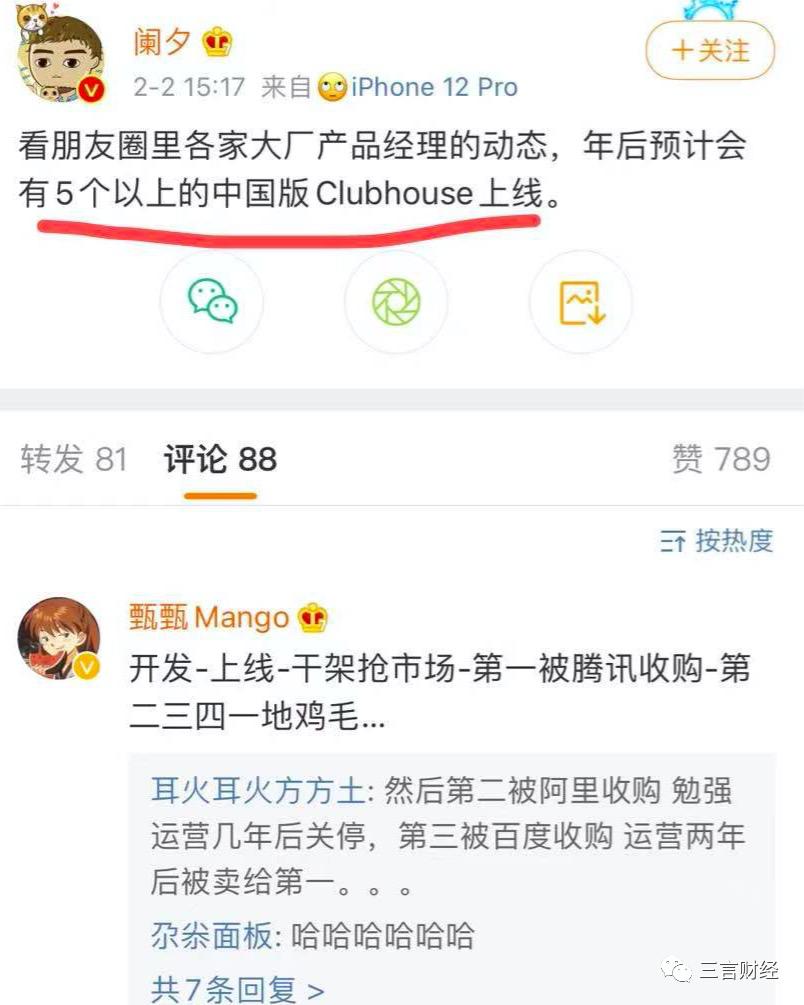View the 赞 789 likes list
Screen dimensions: 804x1005
(x=721, y=459)
